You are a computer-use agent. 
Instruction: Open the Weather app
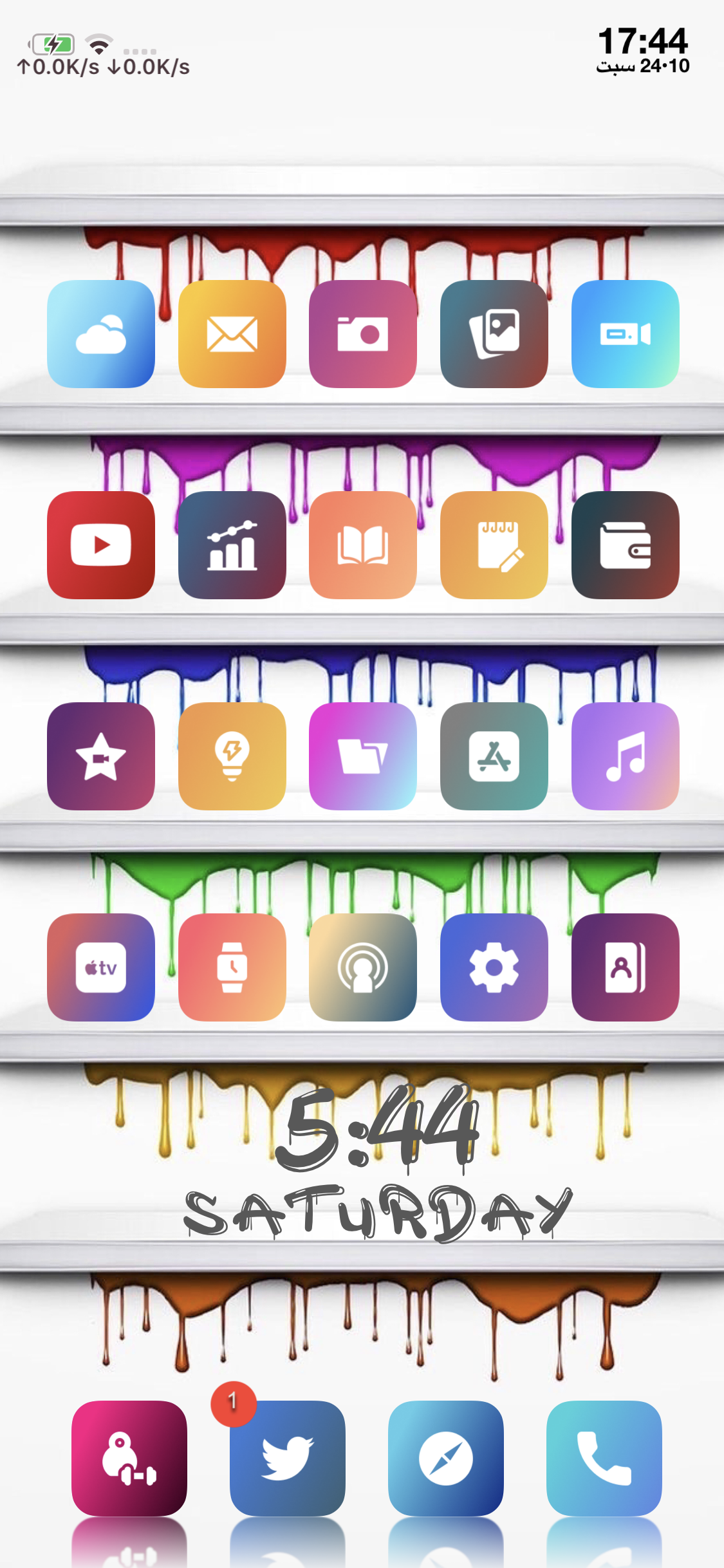(101, 333)
